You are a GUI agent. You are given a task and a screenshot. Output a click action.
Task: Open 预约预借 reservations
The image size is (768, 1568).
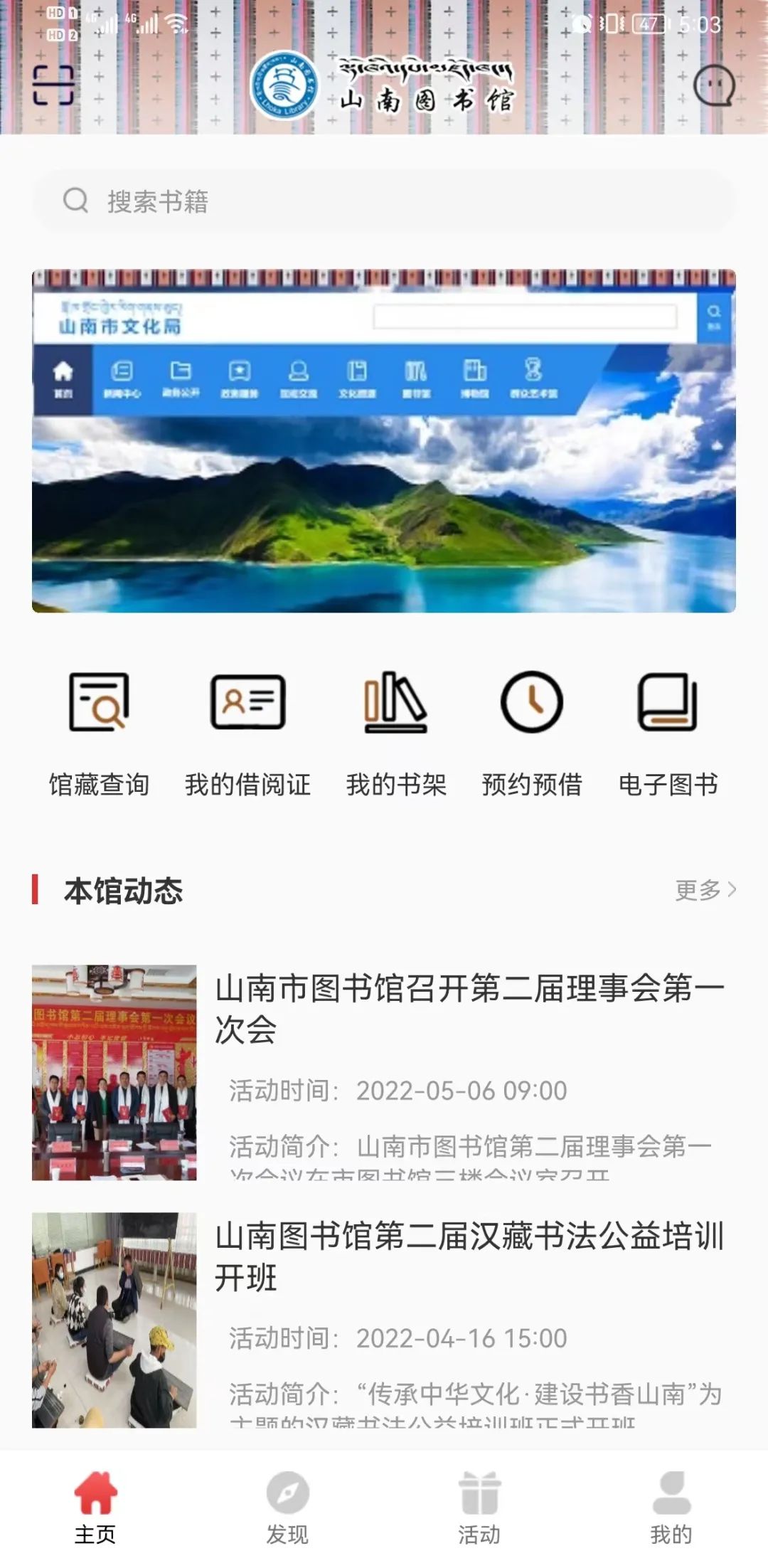[532, 733]
